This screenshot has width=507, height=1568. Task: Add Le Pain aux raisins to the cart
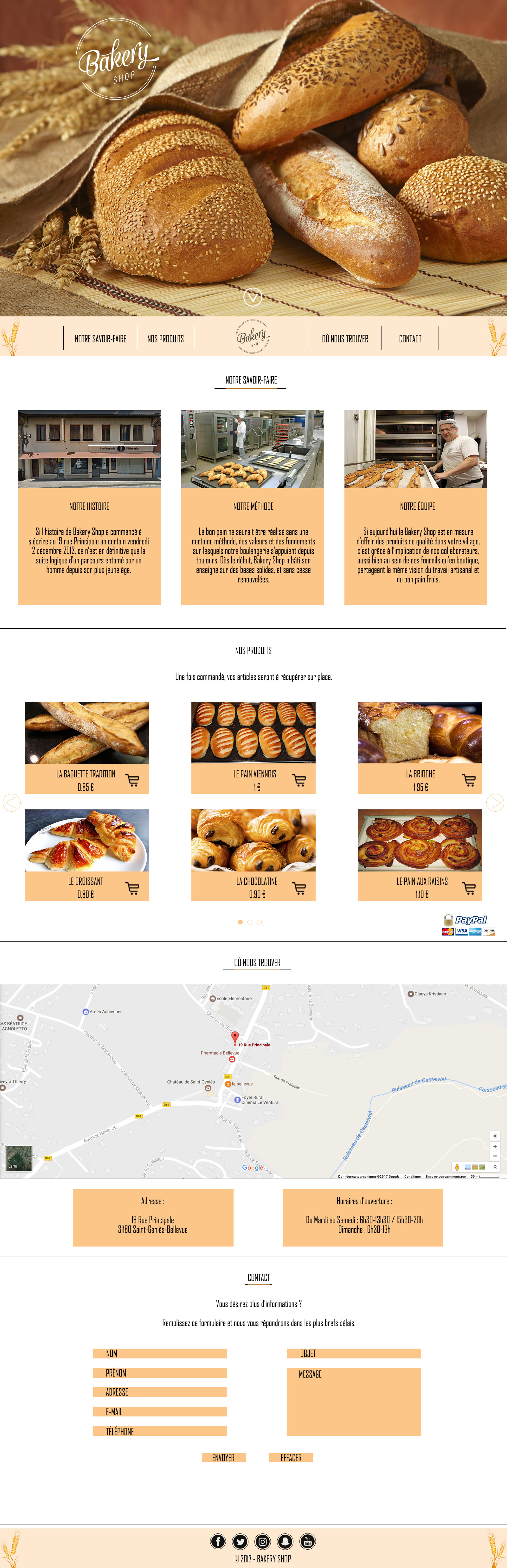click(469, 888)
